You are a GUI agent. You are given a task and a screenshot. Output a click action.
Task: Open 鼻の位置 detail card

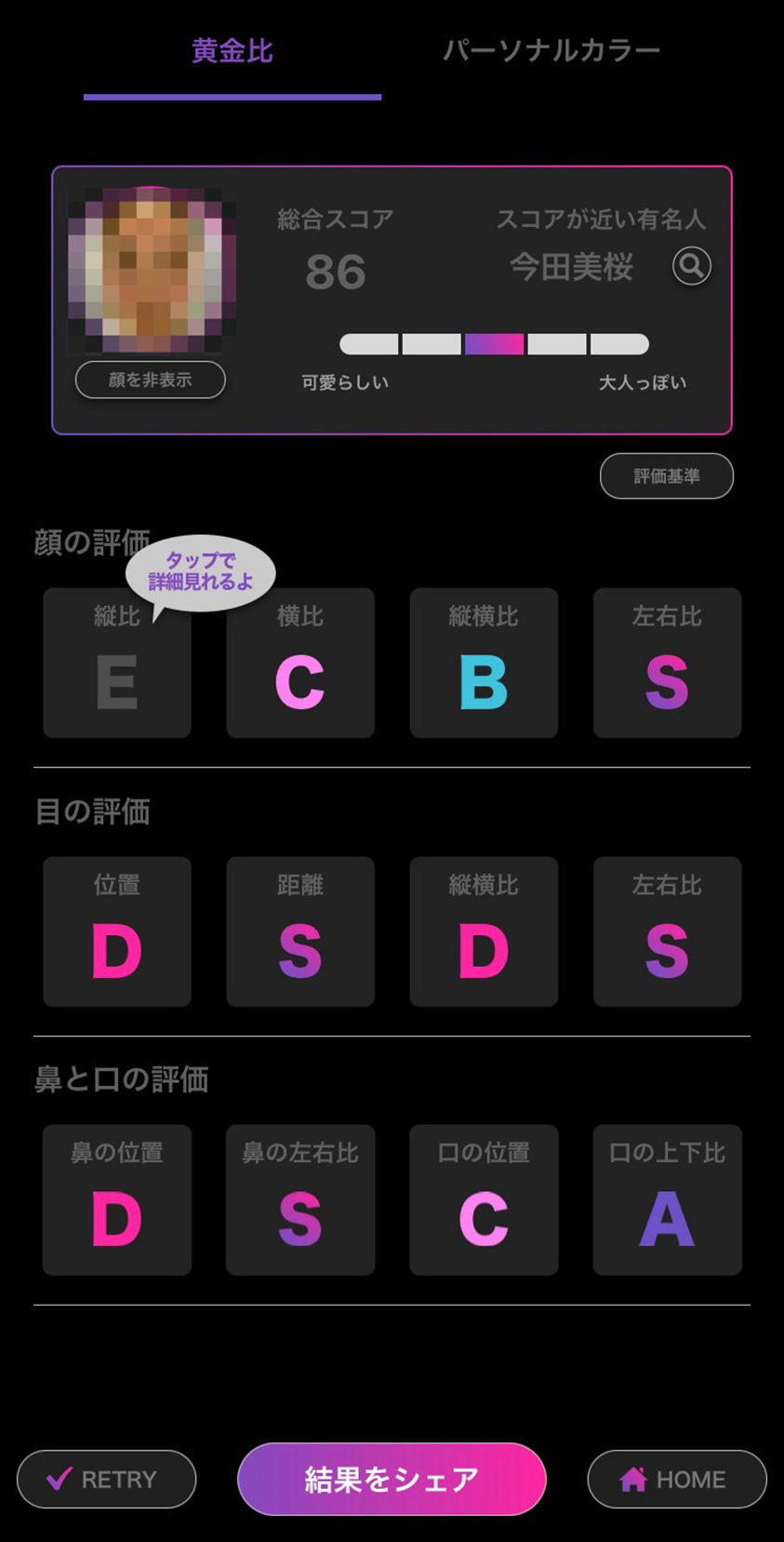117,1200
